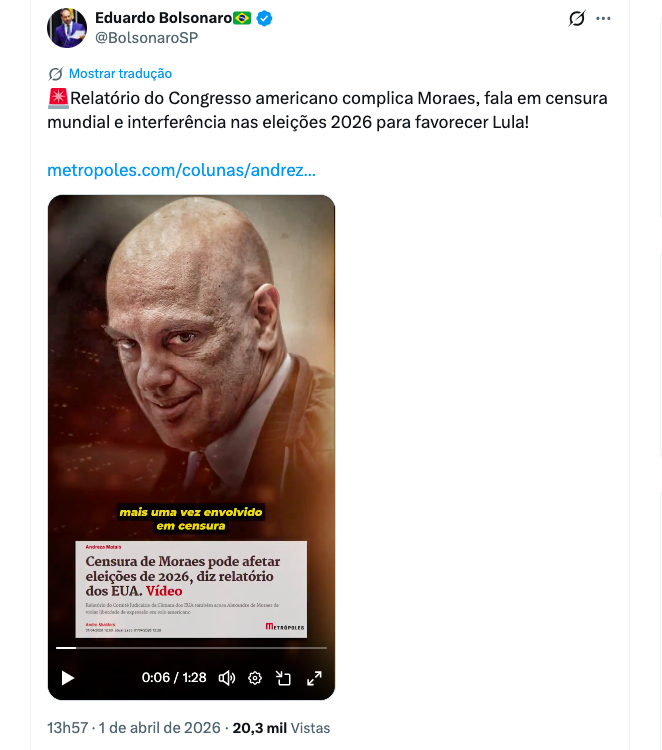Play the video
This screenshot has width=662, height=750.
pyautogui.click(x=68, y=677)
